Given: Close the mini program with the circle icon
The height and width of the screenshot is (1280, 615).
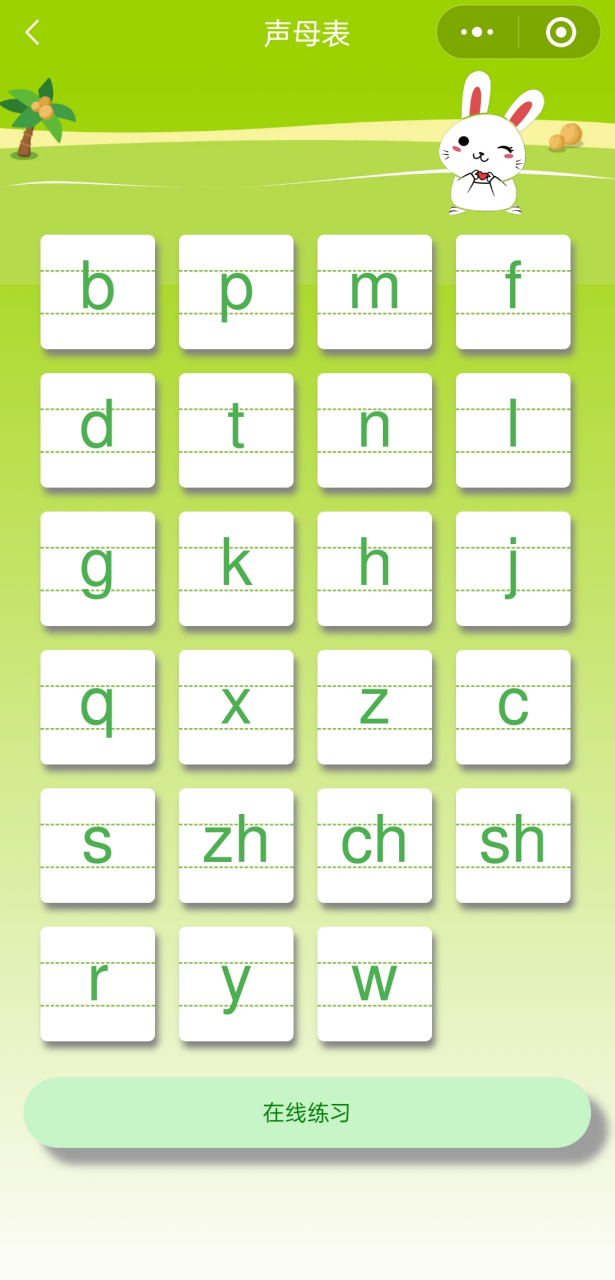Looking at the screenshot, I should [560, 33].
